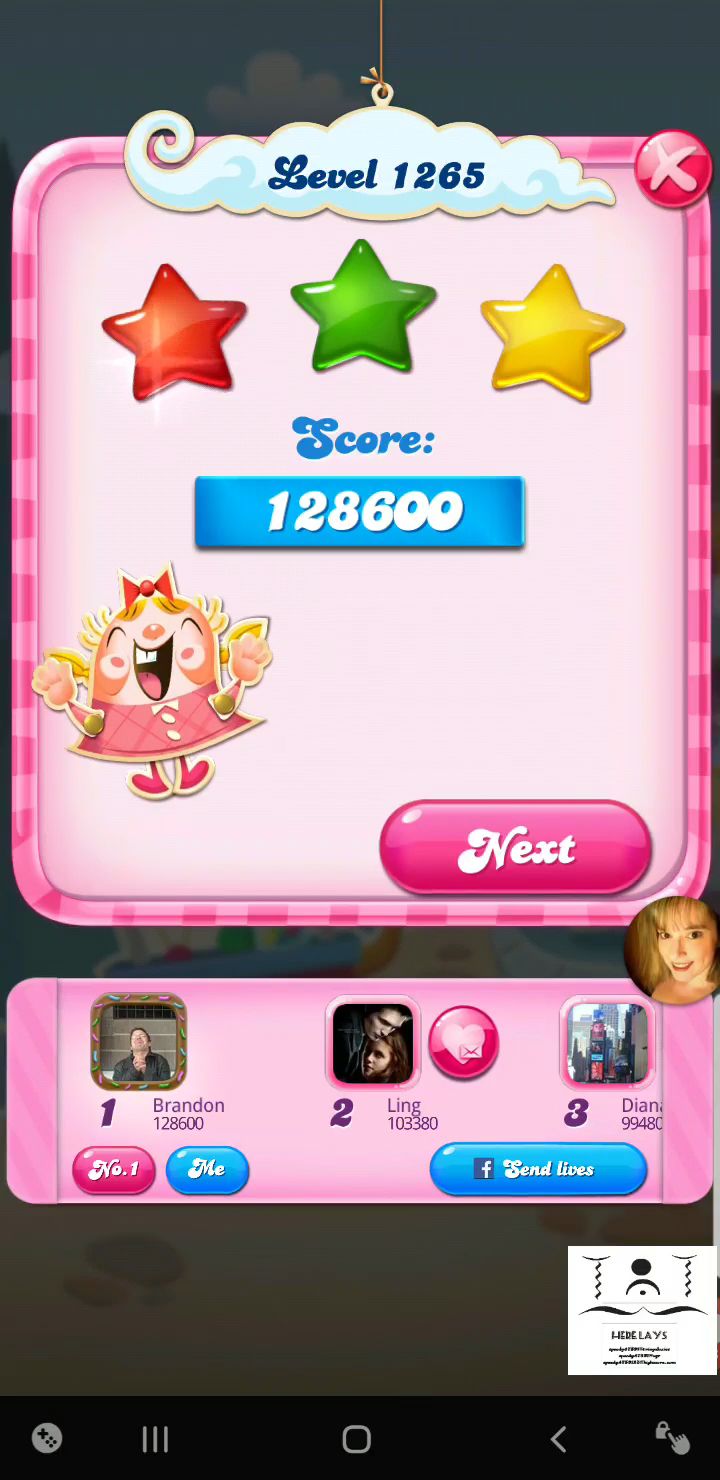
Task: Tap the Next button
Action: point(515,848)
